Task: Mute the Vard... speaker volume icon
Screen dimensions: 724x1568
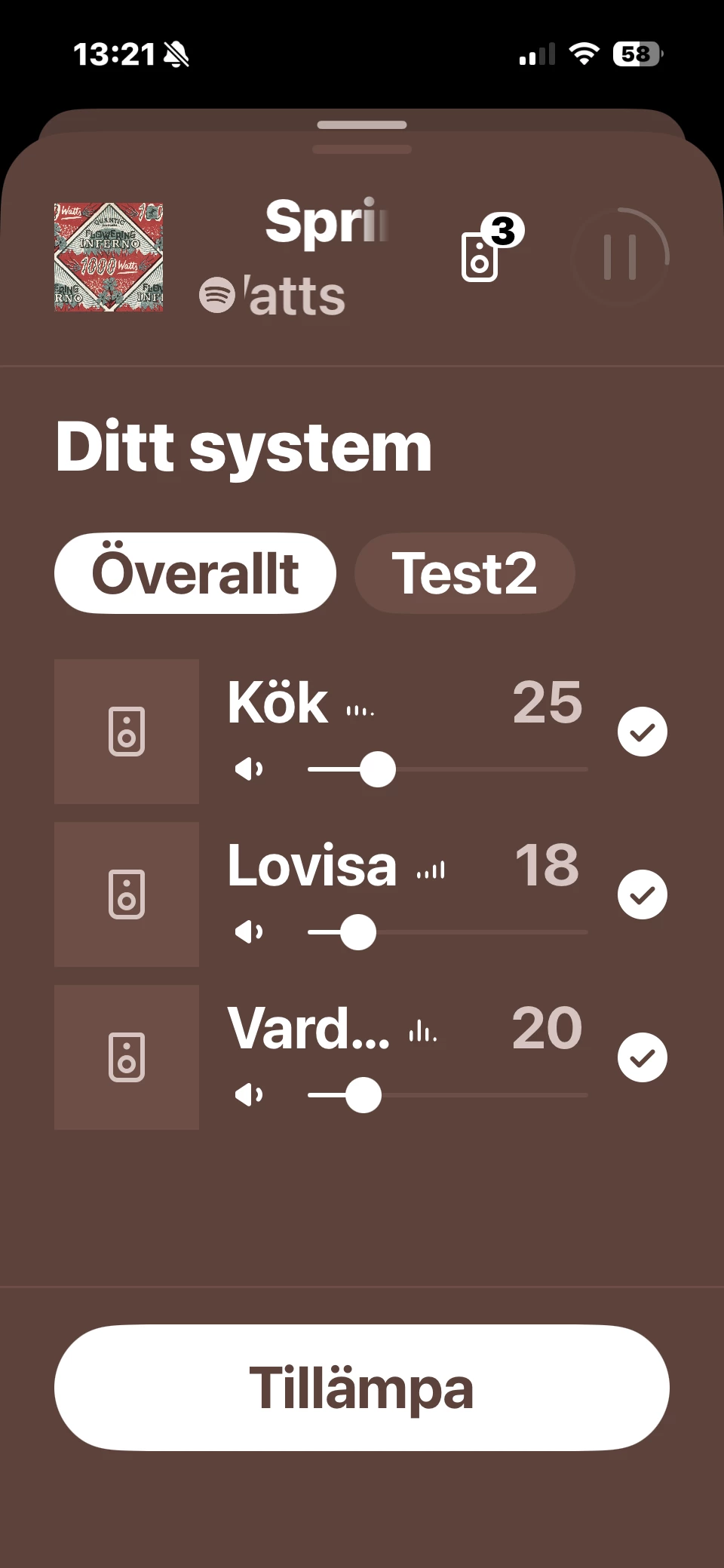Action: click(x=249, y=1095)
